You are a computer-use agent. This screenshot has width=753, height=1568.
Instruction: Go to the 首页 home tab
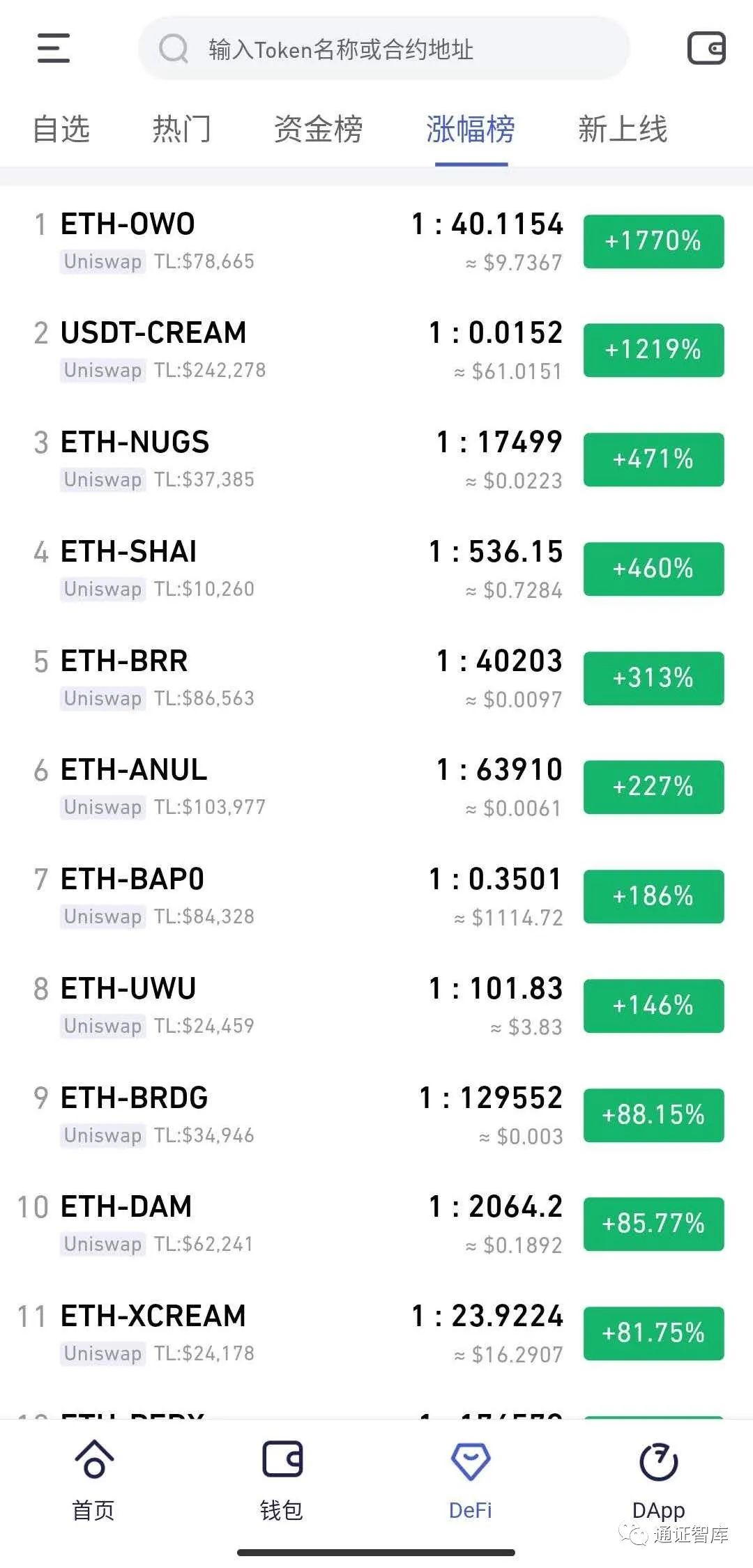click(x=93, y=1479)
